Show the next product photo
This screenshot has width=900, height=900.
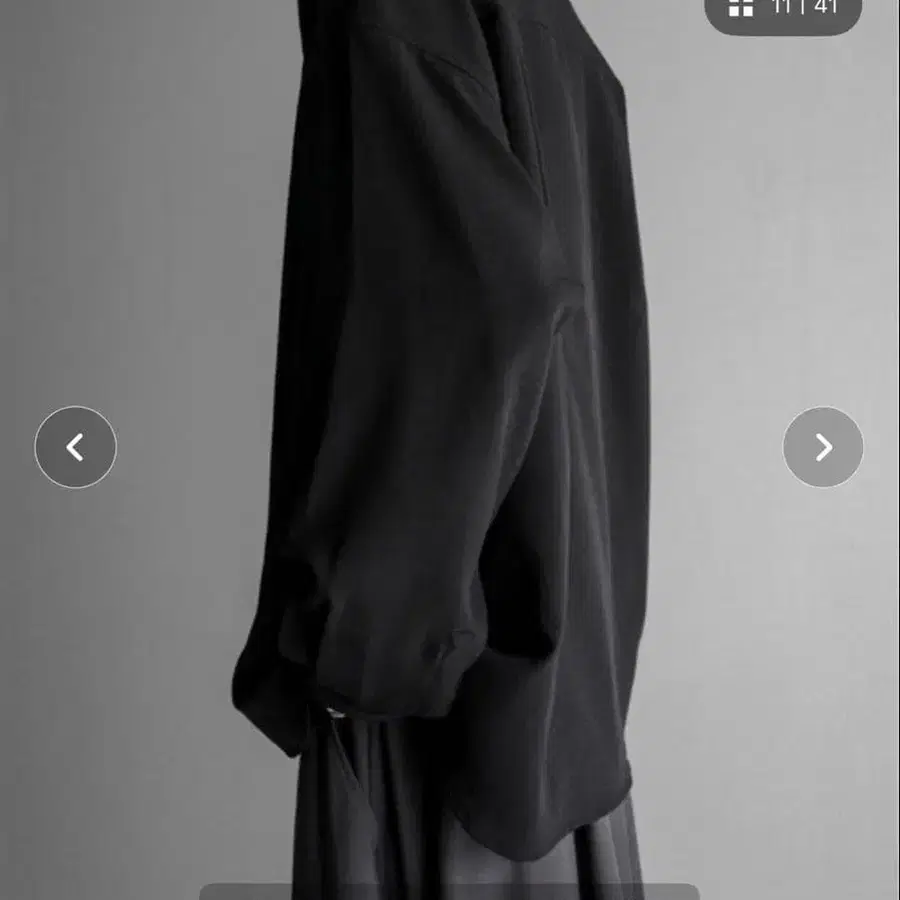point(823,447)
